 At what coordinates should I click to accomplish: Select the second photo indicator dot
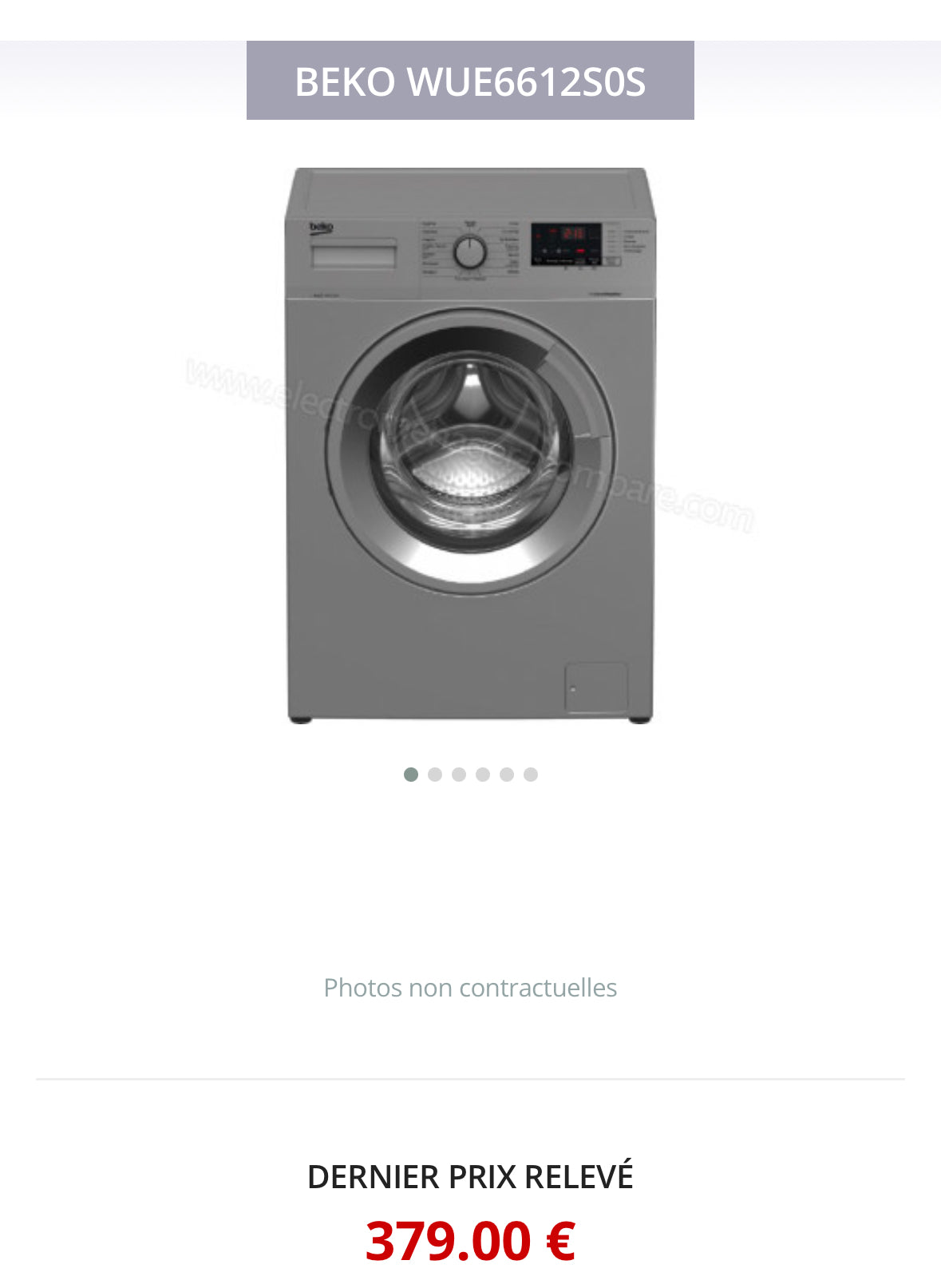point(435,775)
